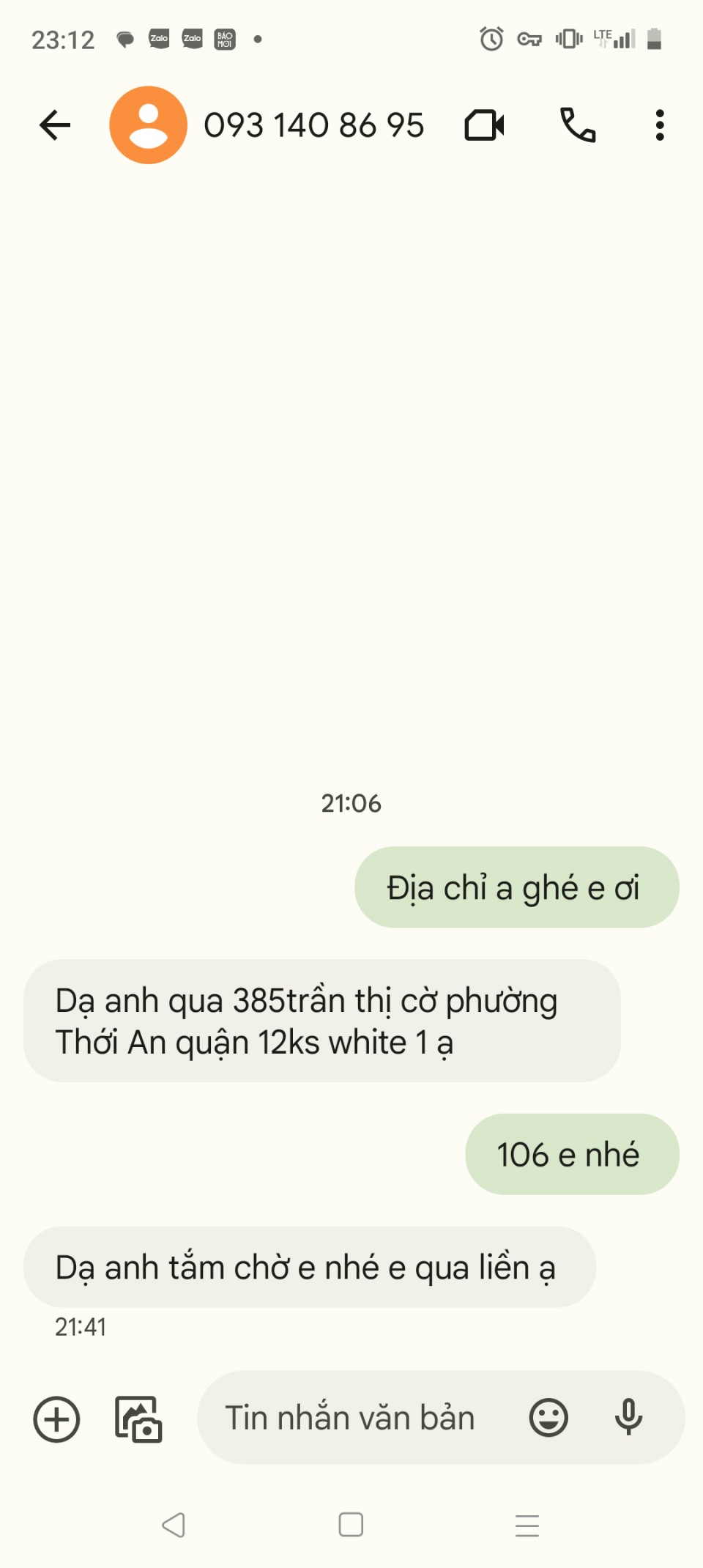Open contact avatar for 093 140 86 95
Image resolution: width=703 pixels, height=1568 pixels.
click(x=148, y=125)
